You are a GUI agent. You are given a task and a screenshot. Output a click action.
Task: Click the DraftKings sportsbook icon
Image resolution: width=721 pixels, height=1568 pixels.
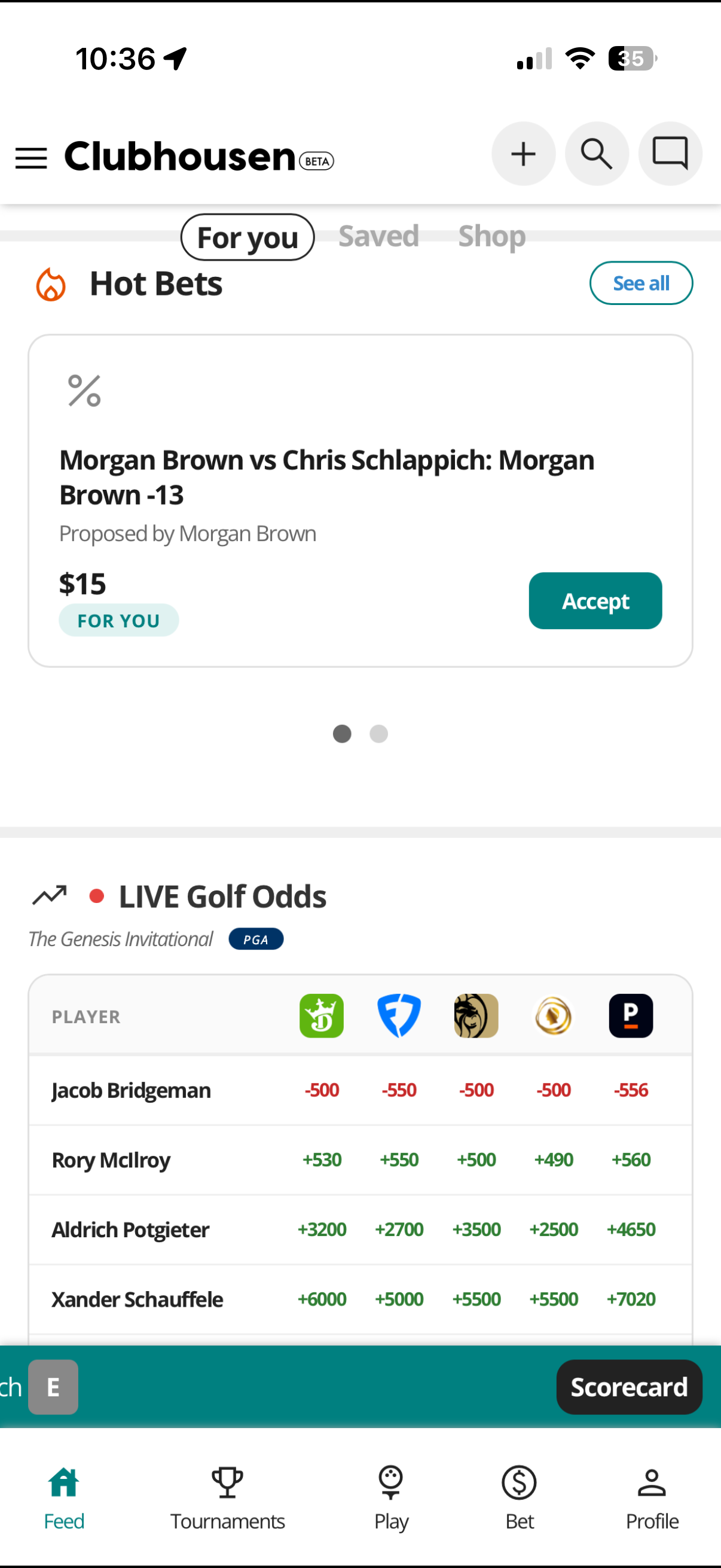(321, 1015)
